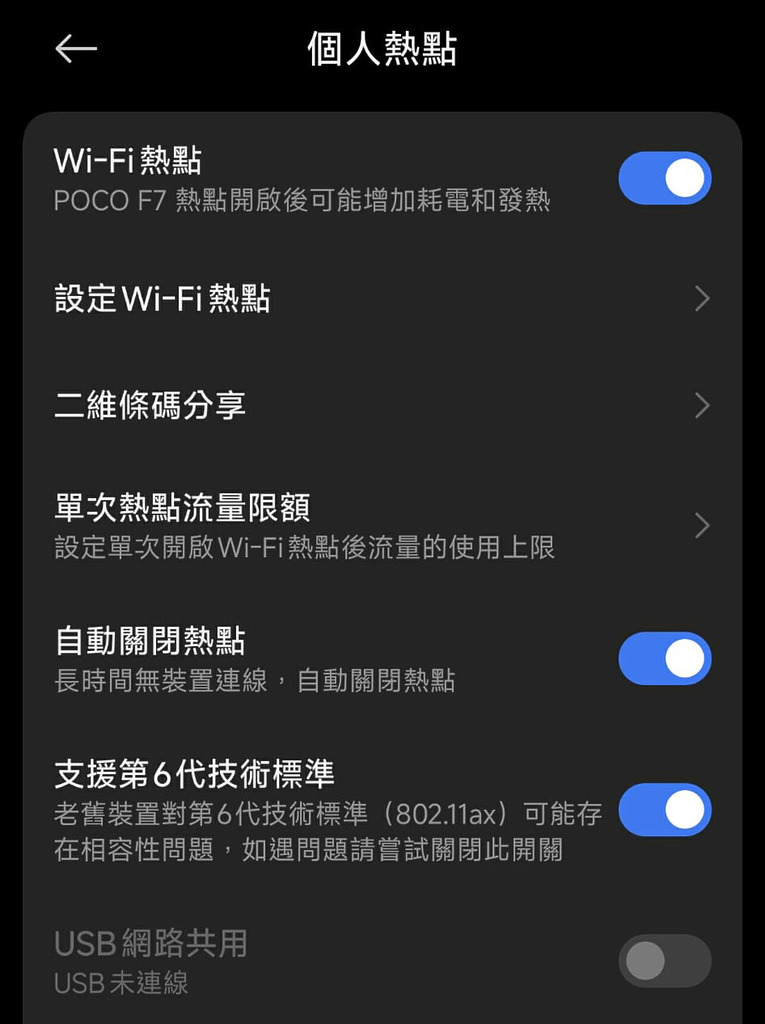Turn off the Wi-Fi熱點 switch
765x1024 pixels.
(x=664, y=177)
